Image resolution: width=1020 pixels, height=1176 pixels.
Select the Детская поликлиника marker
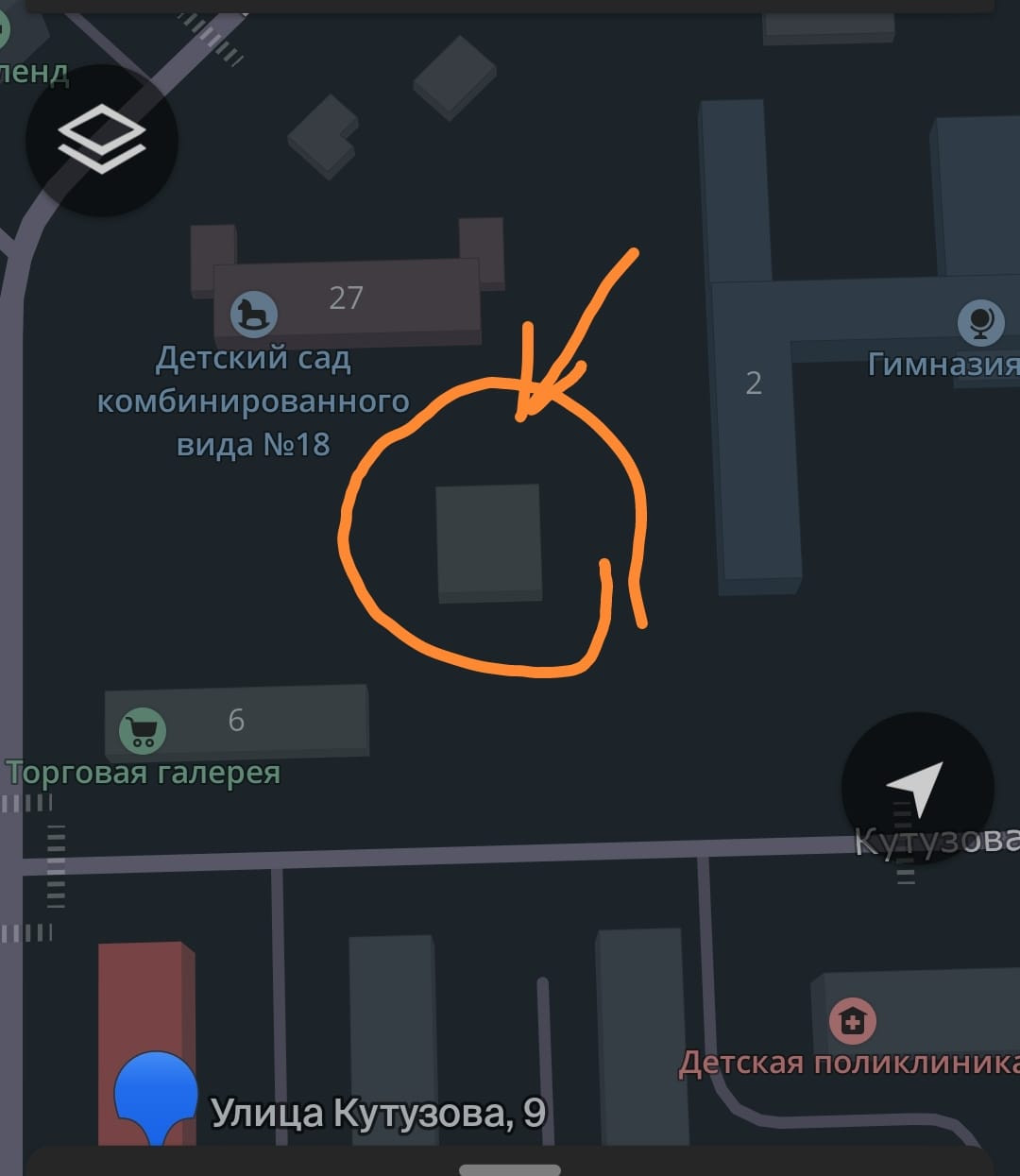pyautogui.click(x=852, y=1021)
